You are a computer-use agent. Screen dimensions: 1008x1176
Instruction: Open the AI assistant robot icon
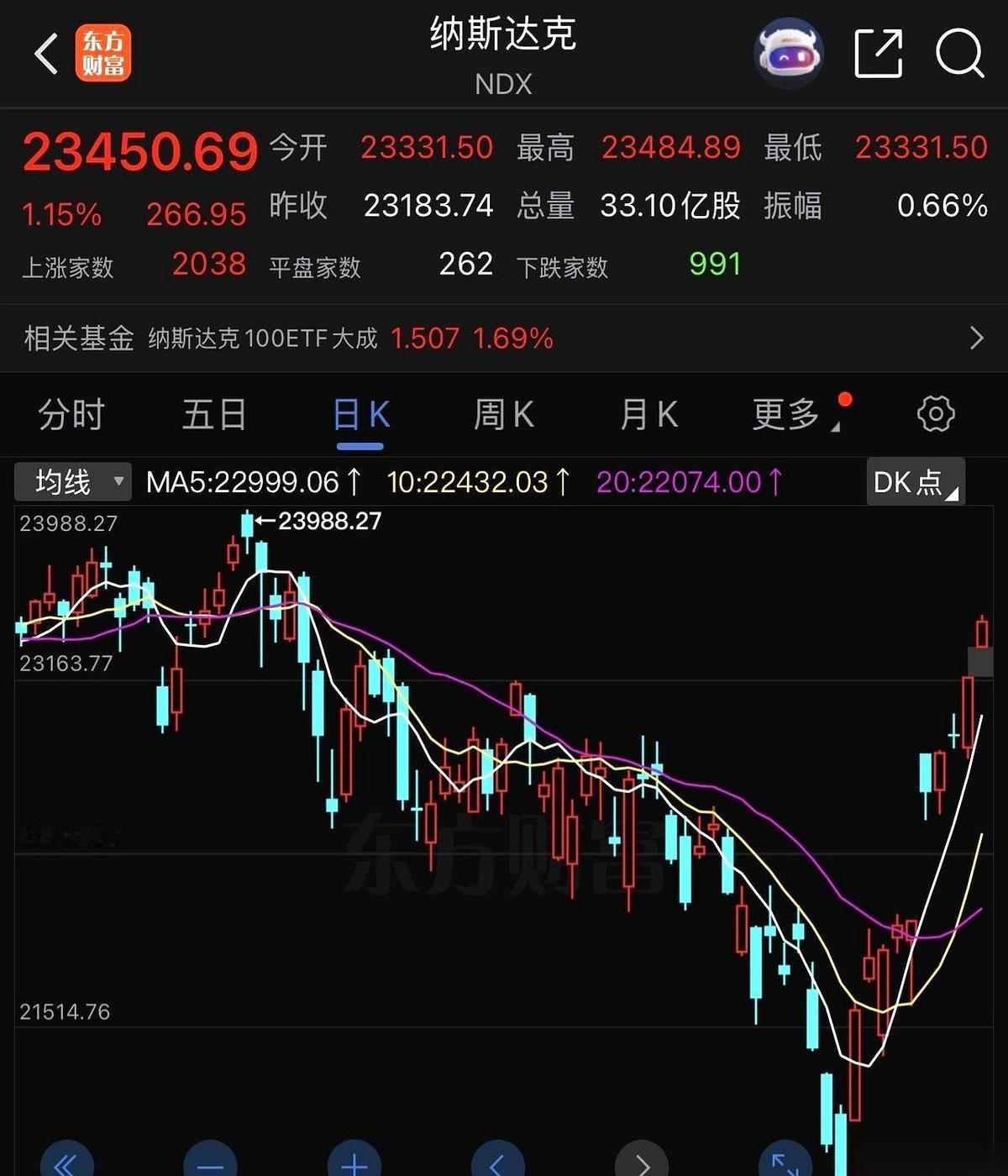click(788, 53)
